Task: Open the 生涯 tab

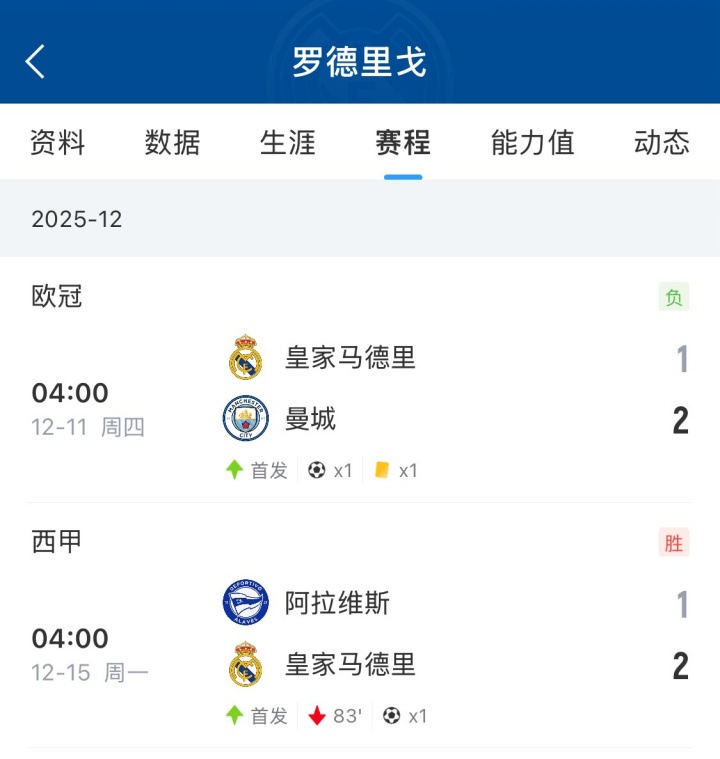Action: pos(287,143)
